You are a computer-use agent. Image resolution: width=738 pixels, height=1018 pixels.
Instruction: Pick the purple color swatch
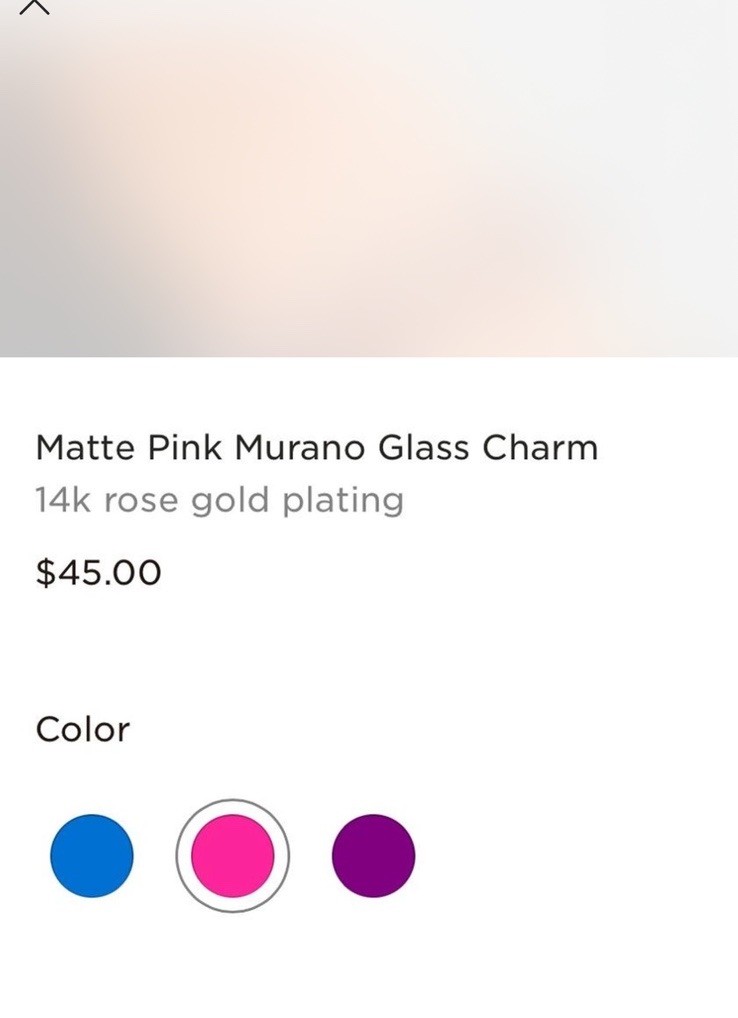(374, 856)
